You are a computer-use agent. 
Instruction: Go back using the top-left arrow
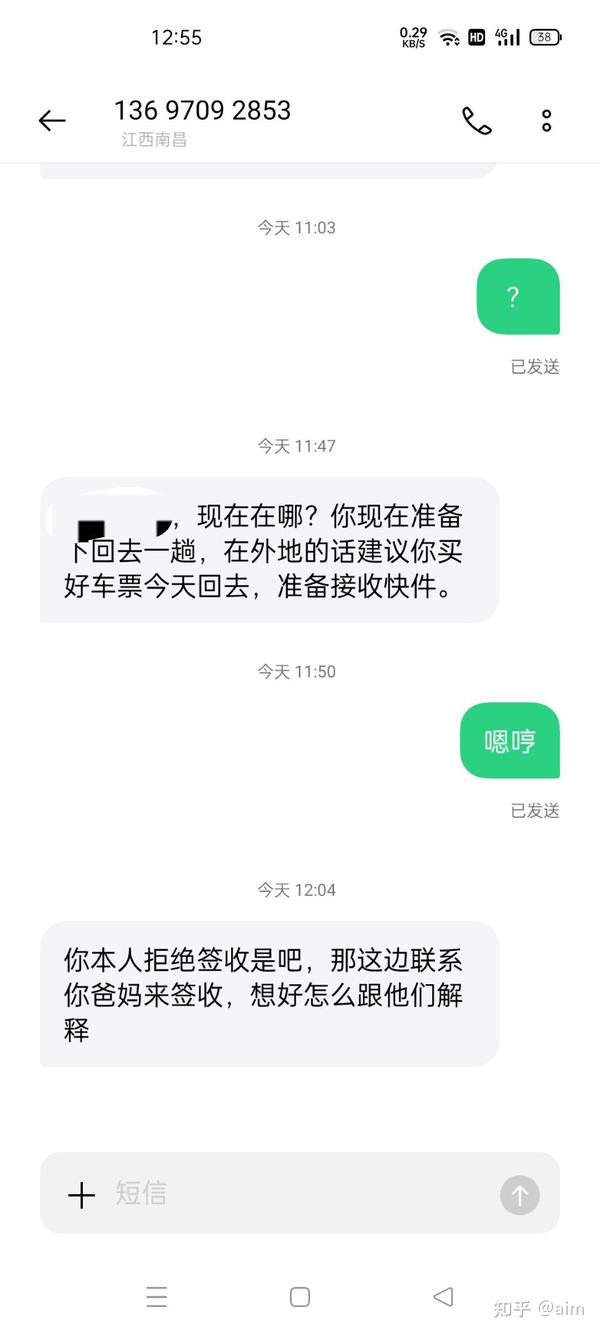click(52, 121)
